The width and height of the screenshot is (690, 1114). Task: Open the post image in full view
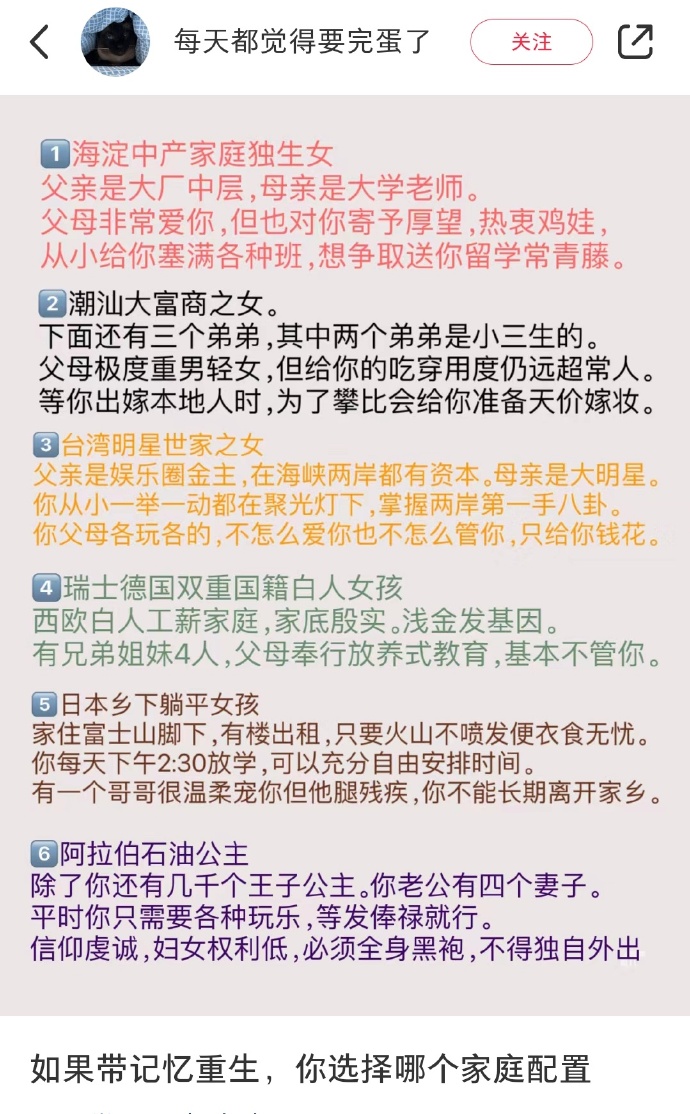(345, 555)
